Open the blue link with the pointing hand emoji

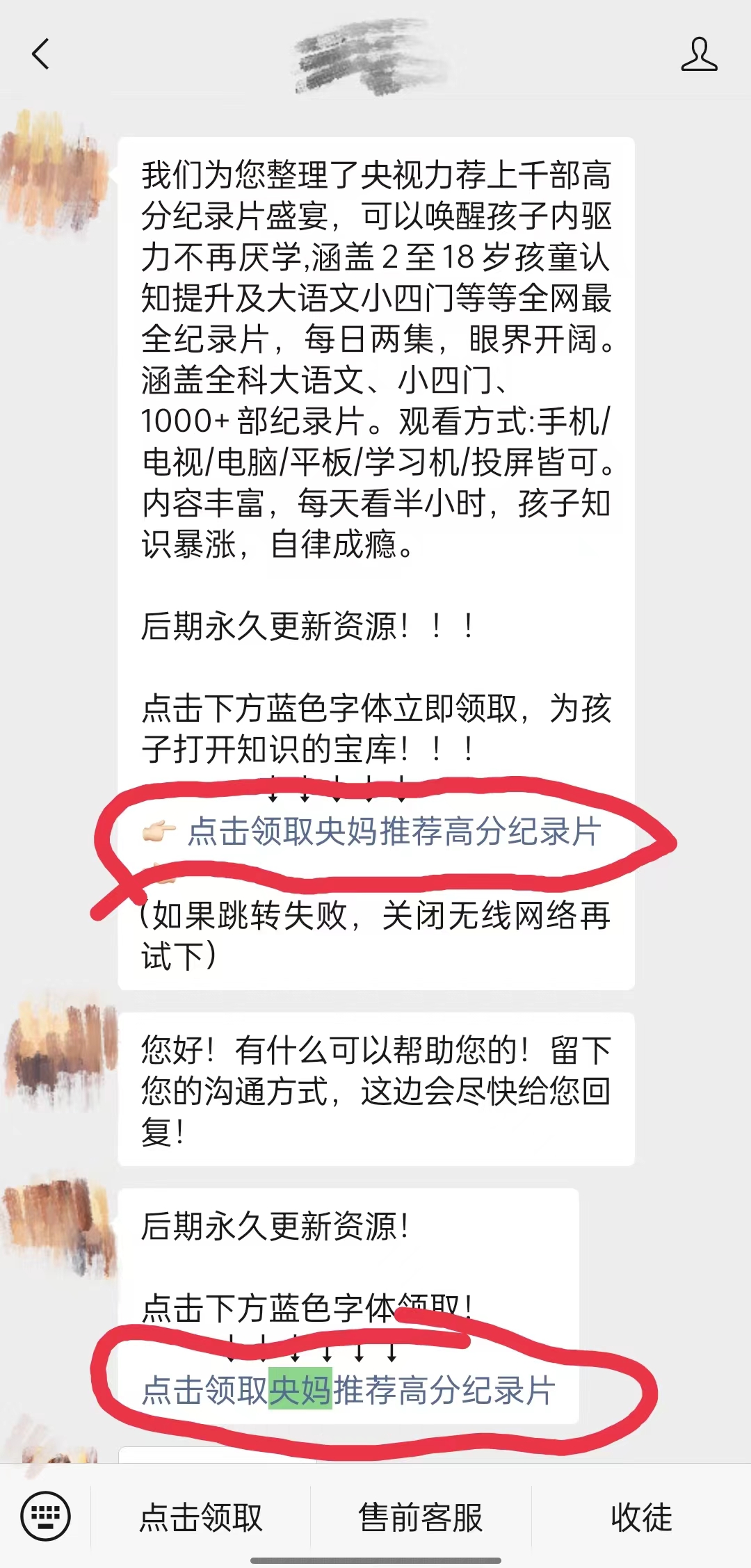coord(394,832)
